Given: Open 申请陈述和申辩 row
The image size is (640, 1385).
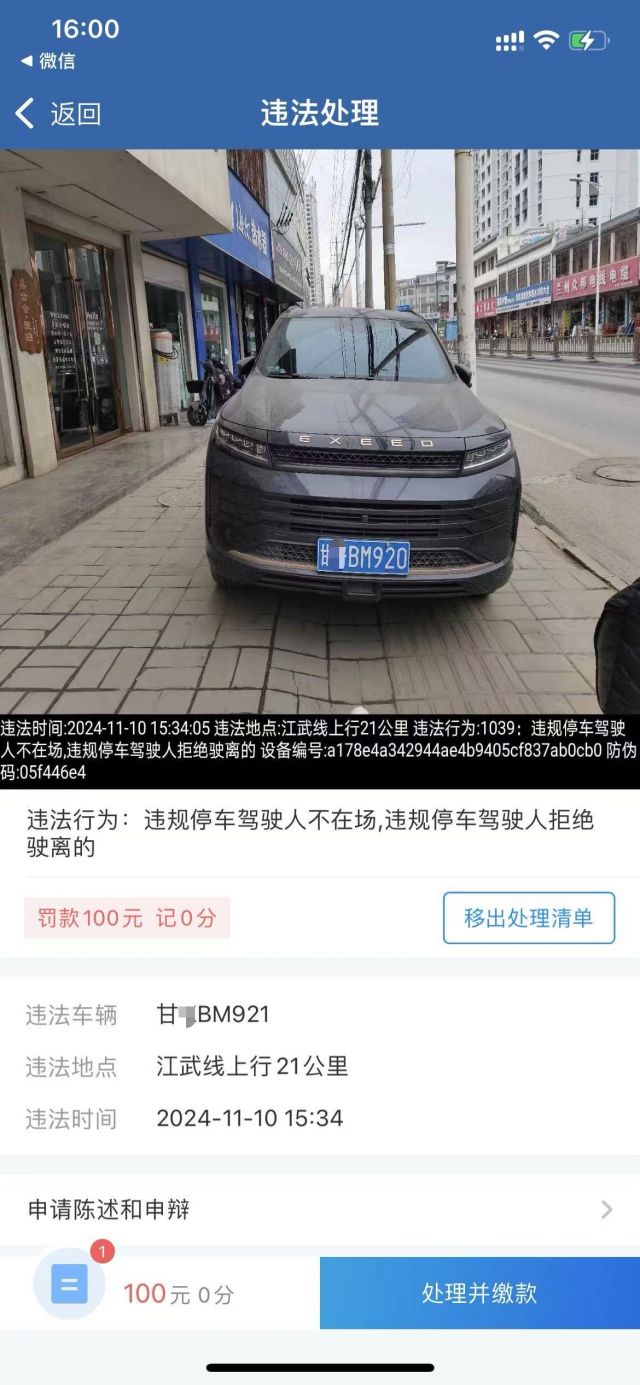Looking at the screenshot, I should pos(320,1210).
